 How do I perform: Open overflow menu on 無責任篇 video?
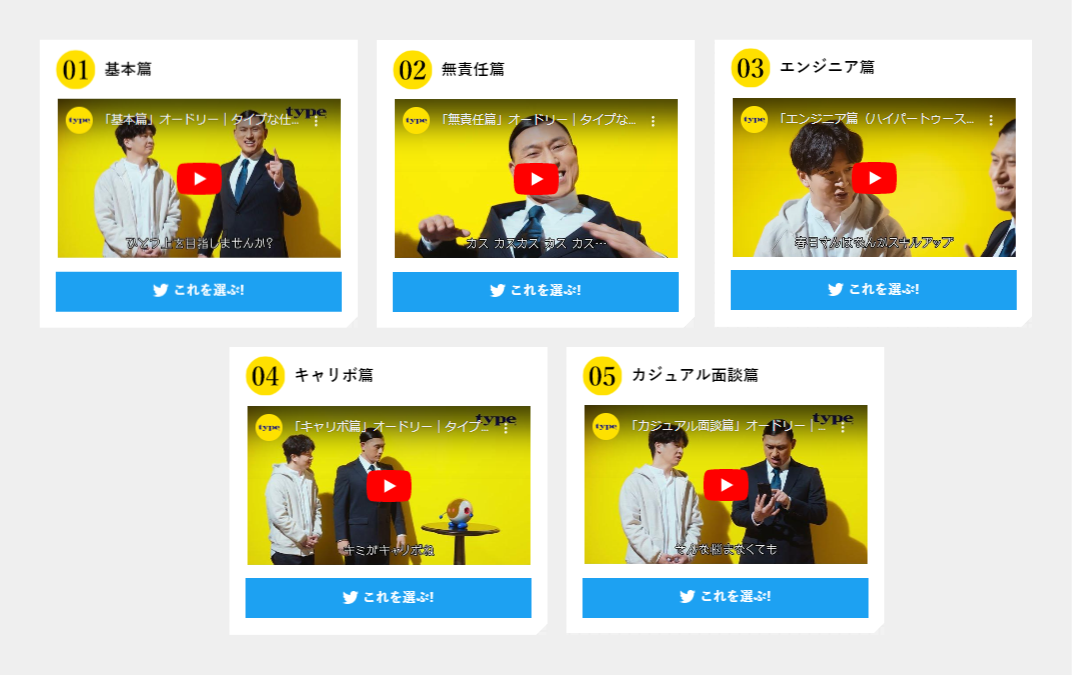click(653, 121)
